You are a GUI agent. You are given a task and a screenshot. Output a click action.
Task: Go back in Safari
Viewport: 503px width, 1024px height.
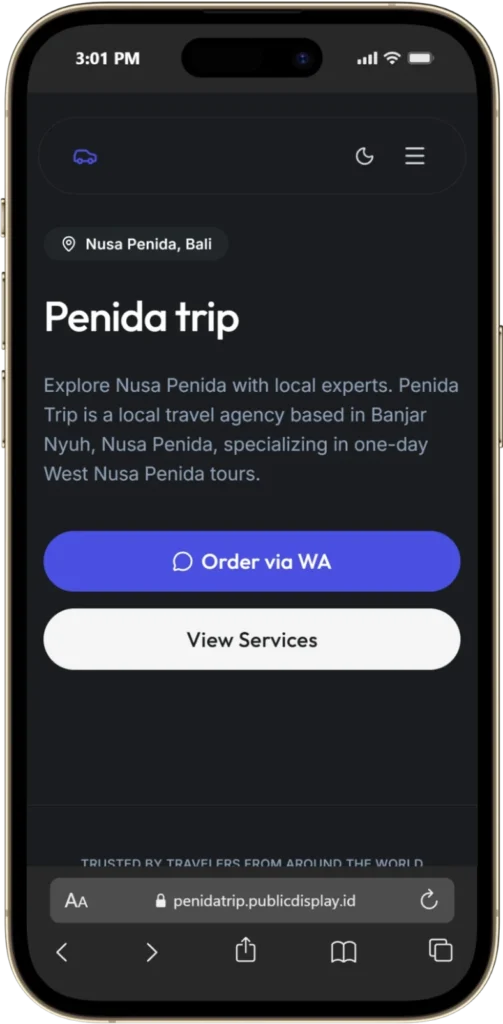tap(61, 952)
